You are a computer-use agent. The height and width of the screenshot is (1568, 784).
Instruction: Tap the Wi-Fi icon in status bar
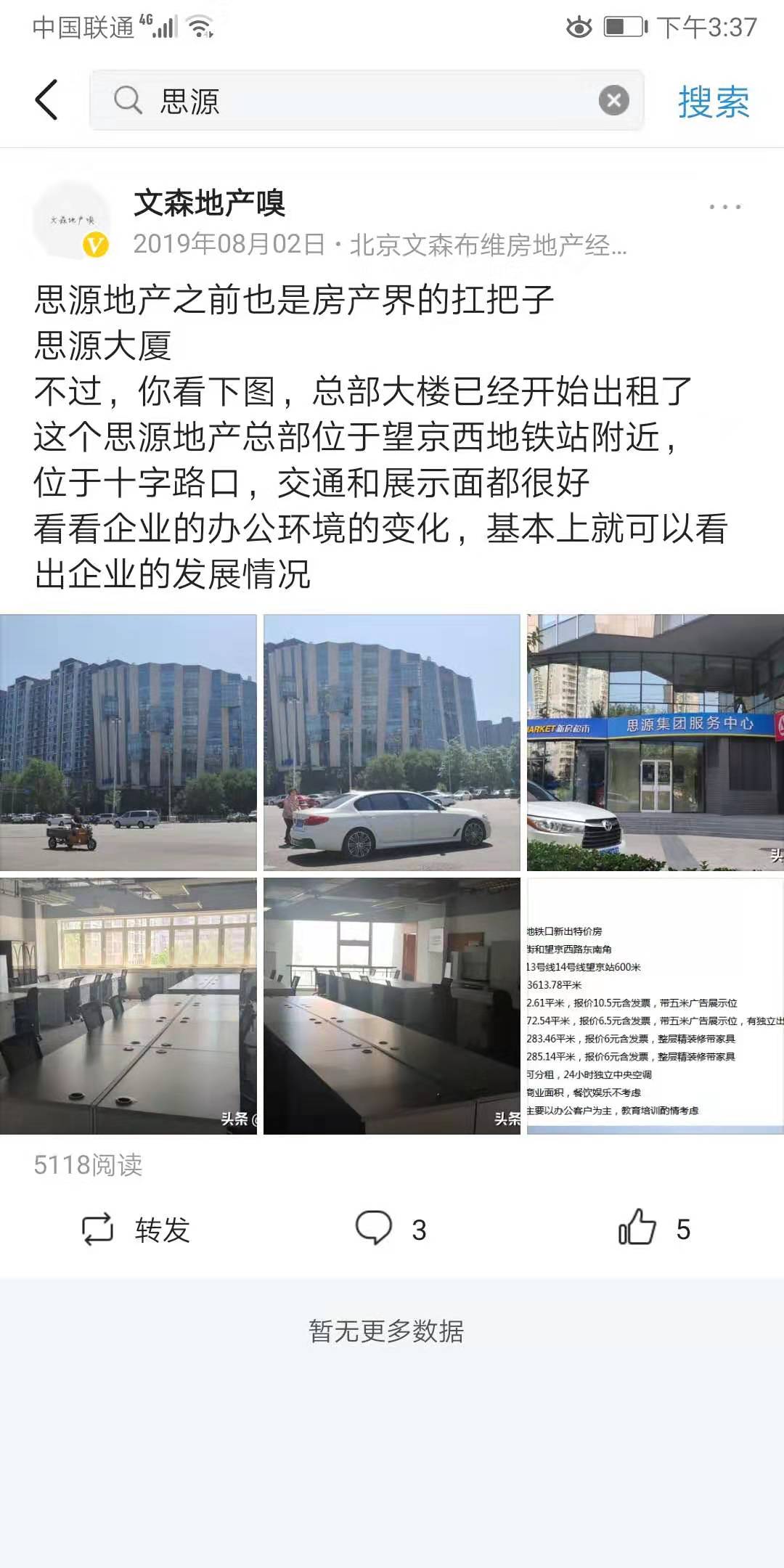[x=198, y=28]
